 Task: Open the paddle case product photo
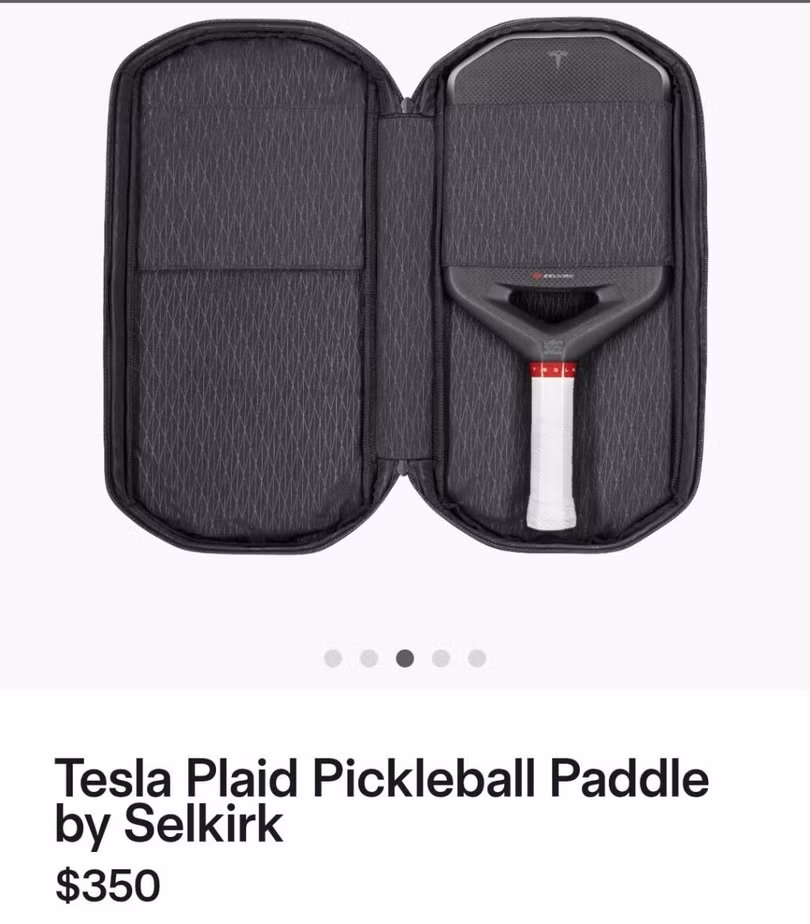click(405, 290)
